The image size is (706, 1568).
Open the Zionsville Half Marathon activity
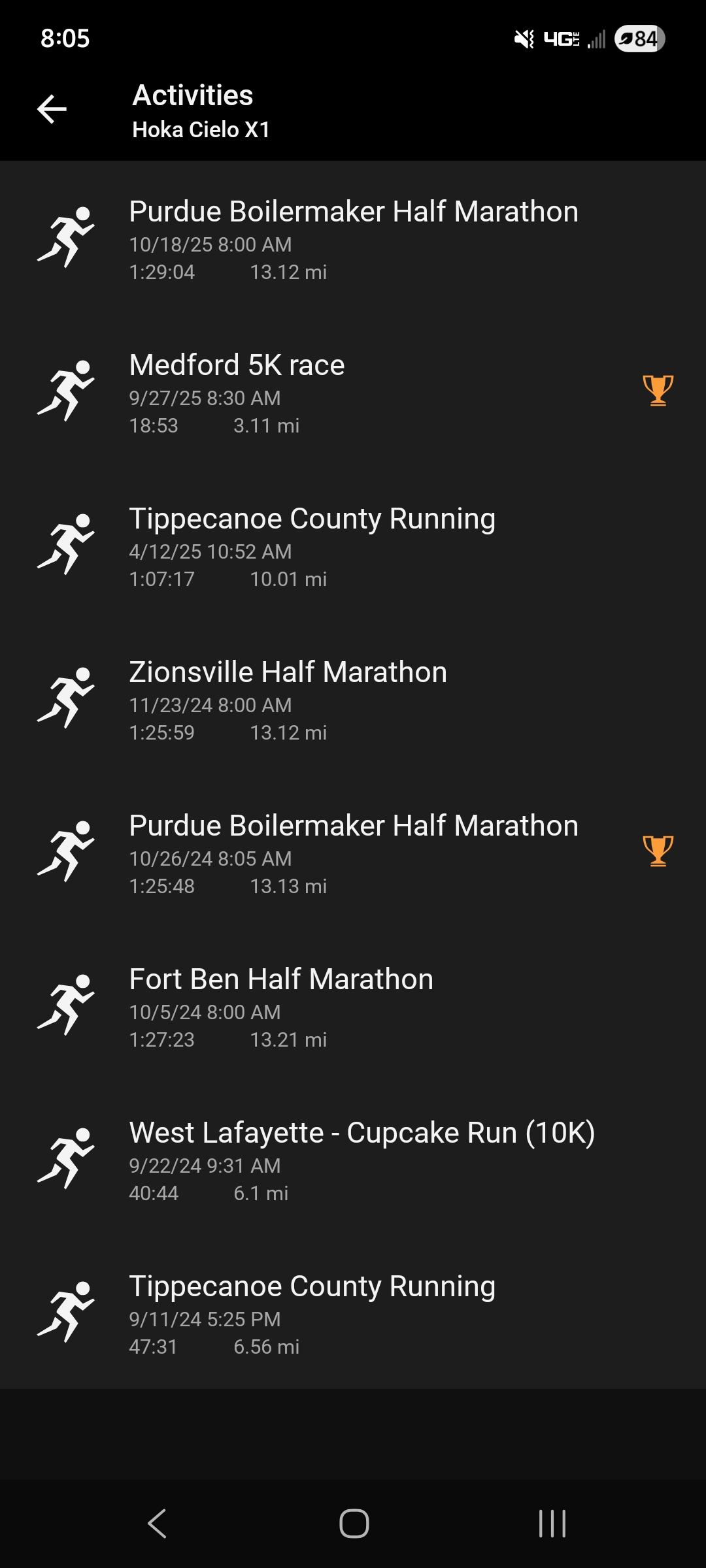[x=353, y=699]
